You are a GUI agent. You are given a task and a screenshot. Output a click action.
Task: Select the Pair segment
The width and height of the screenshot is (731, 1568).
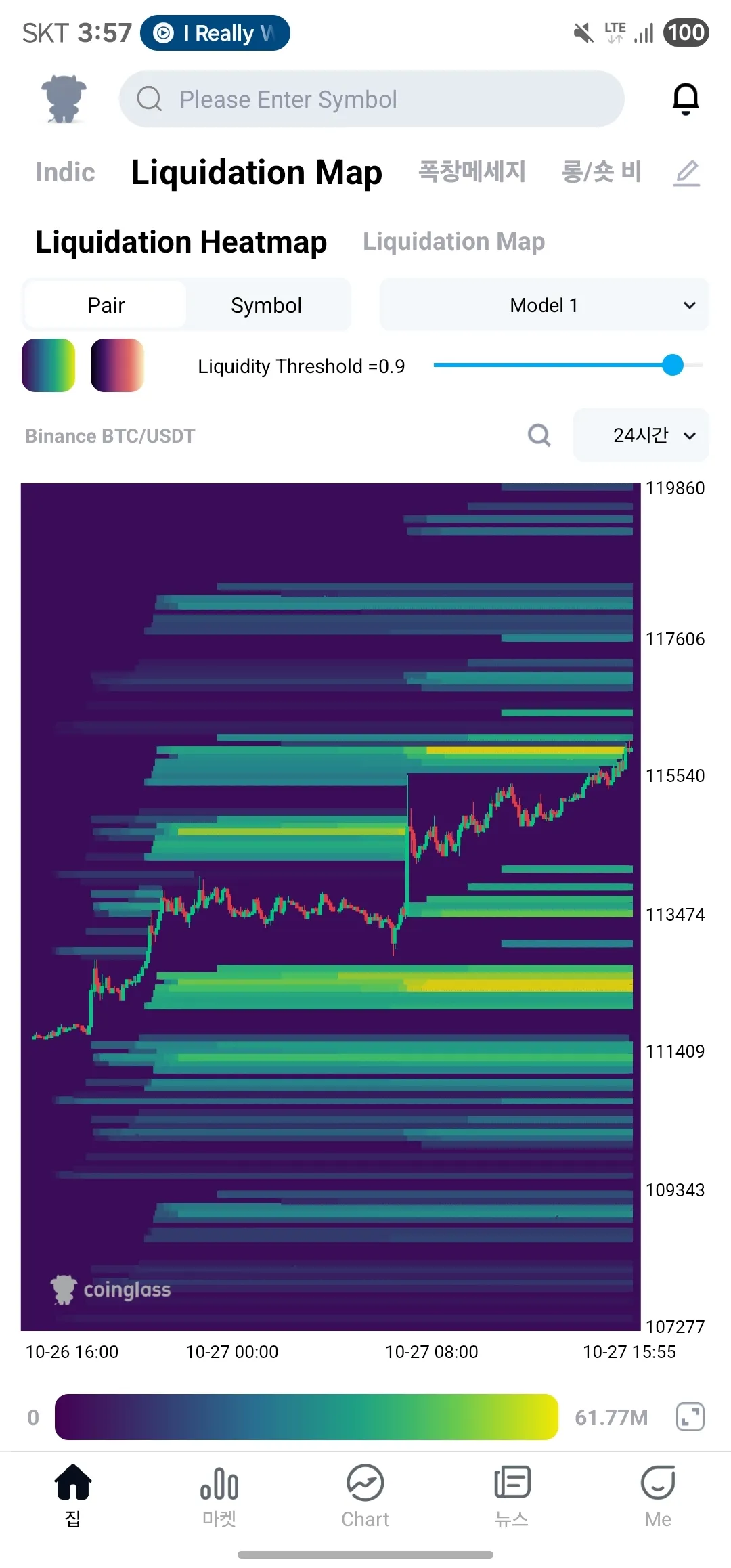(x=106, y=305)
